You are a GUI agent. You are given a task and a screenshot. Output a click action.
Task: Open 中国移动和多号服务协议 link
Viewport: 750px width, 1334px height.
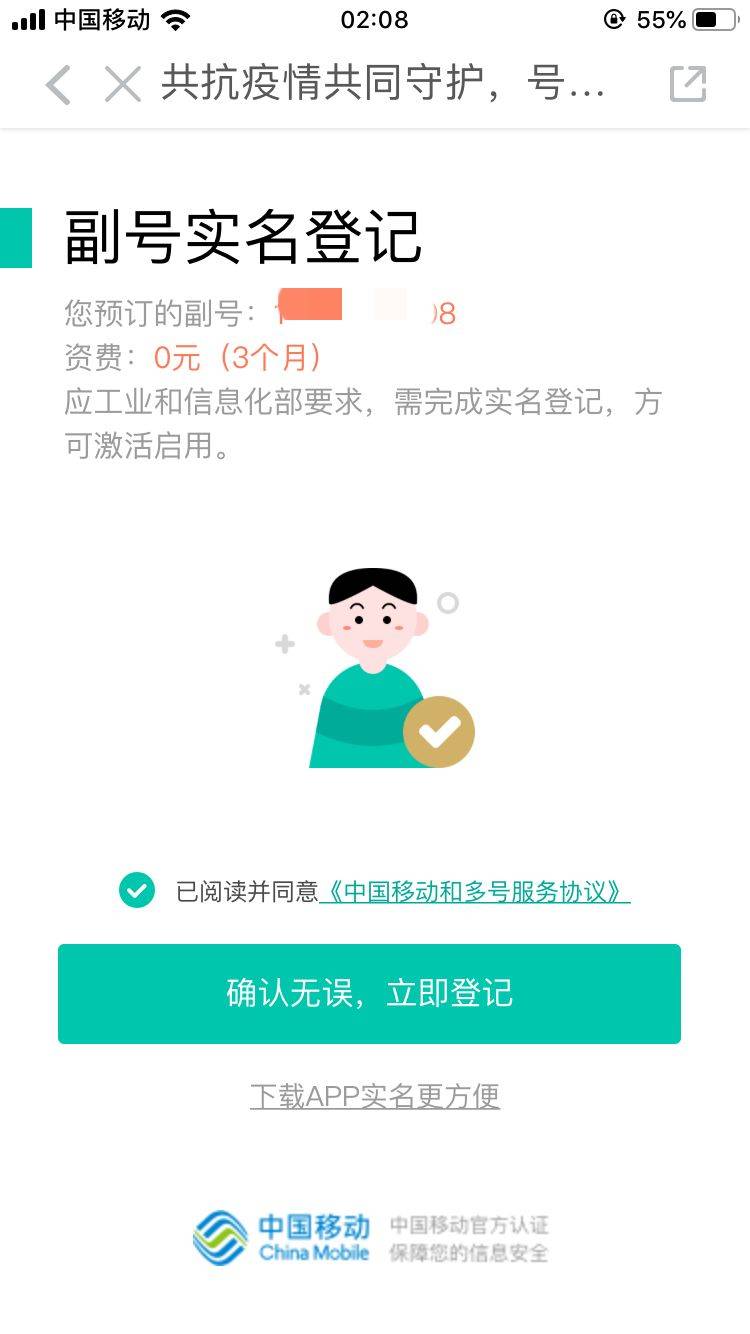[x=475, y=892]
